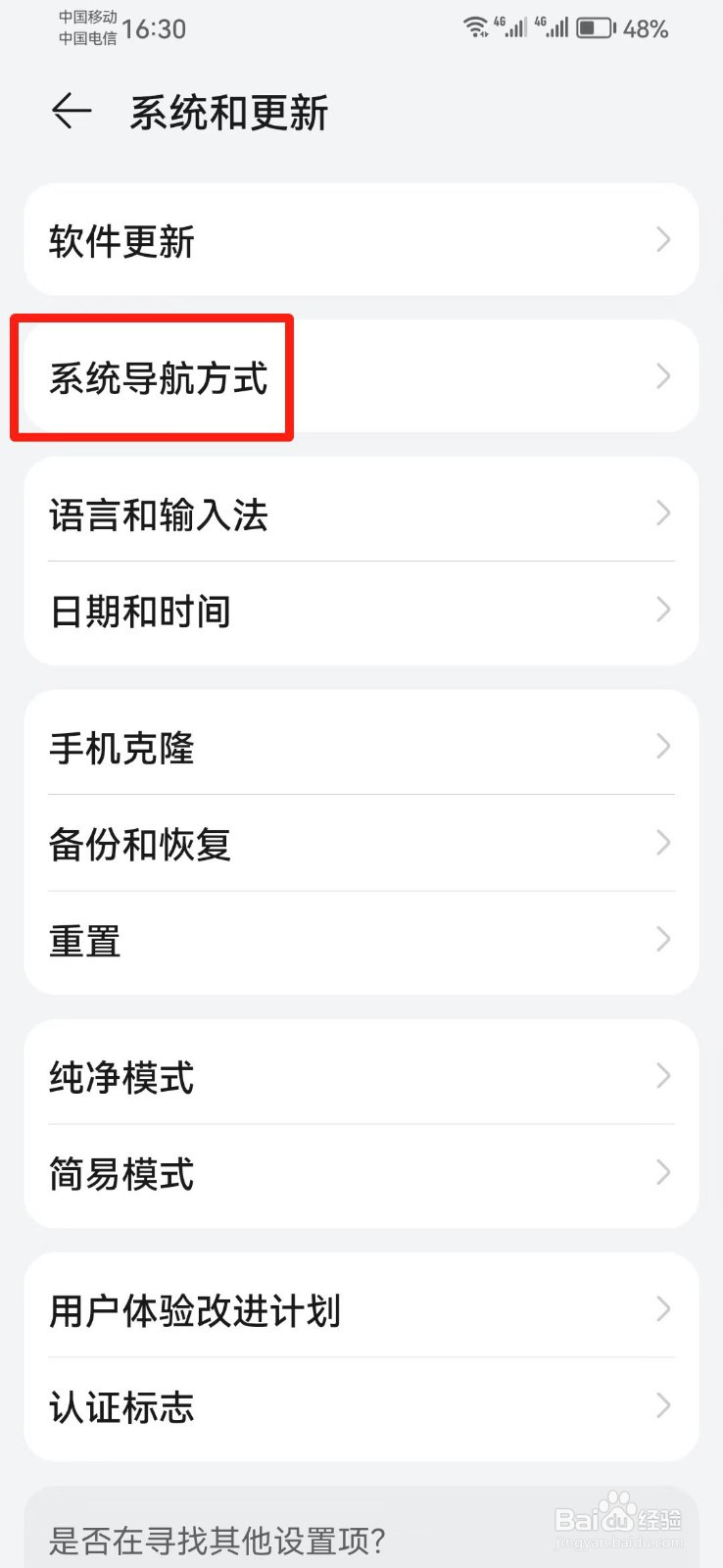The width and height of the screenshot is (723, 1568).
Task: Tap the China Telecom 4G signal icon
Action: click(x=554, y=27)
